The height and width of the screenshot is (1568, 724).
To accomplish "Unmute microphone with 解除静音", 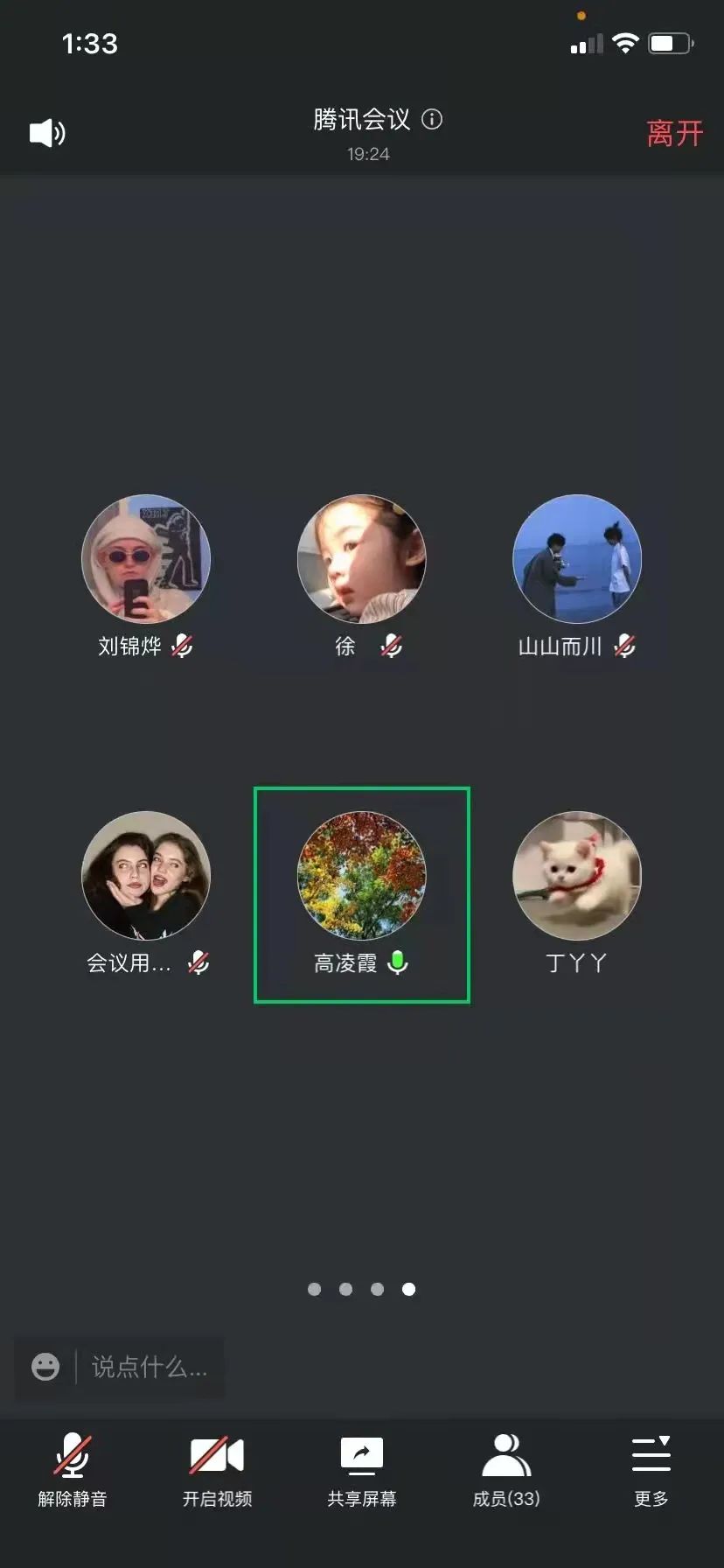I will (73, 1470).
